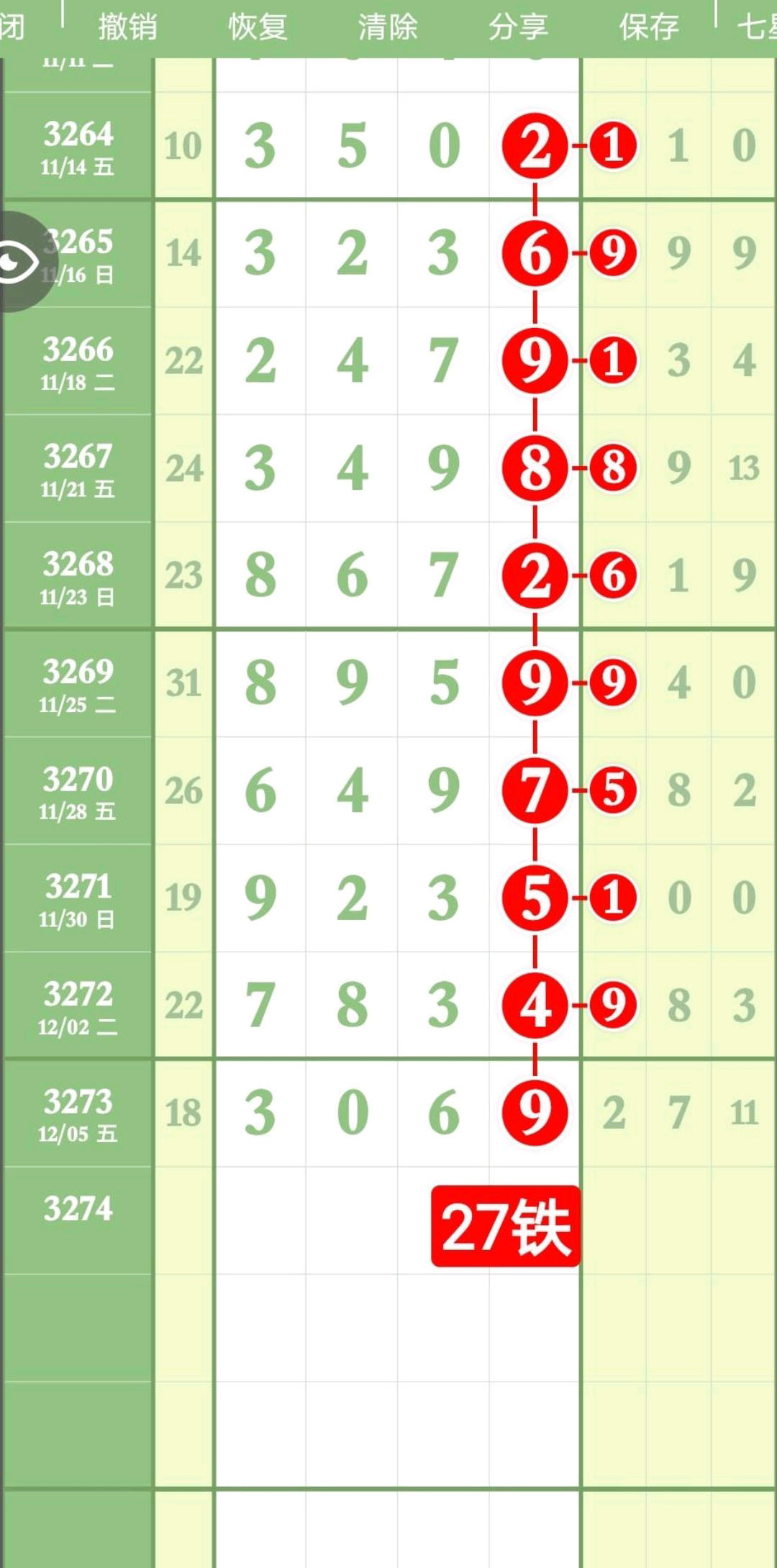
Task: Tap the 恢复 redo button
Action: (258, 27)
